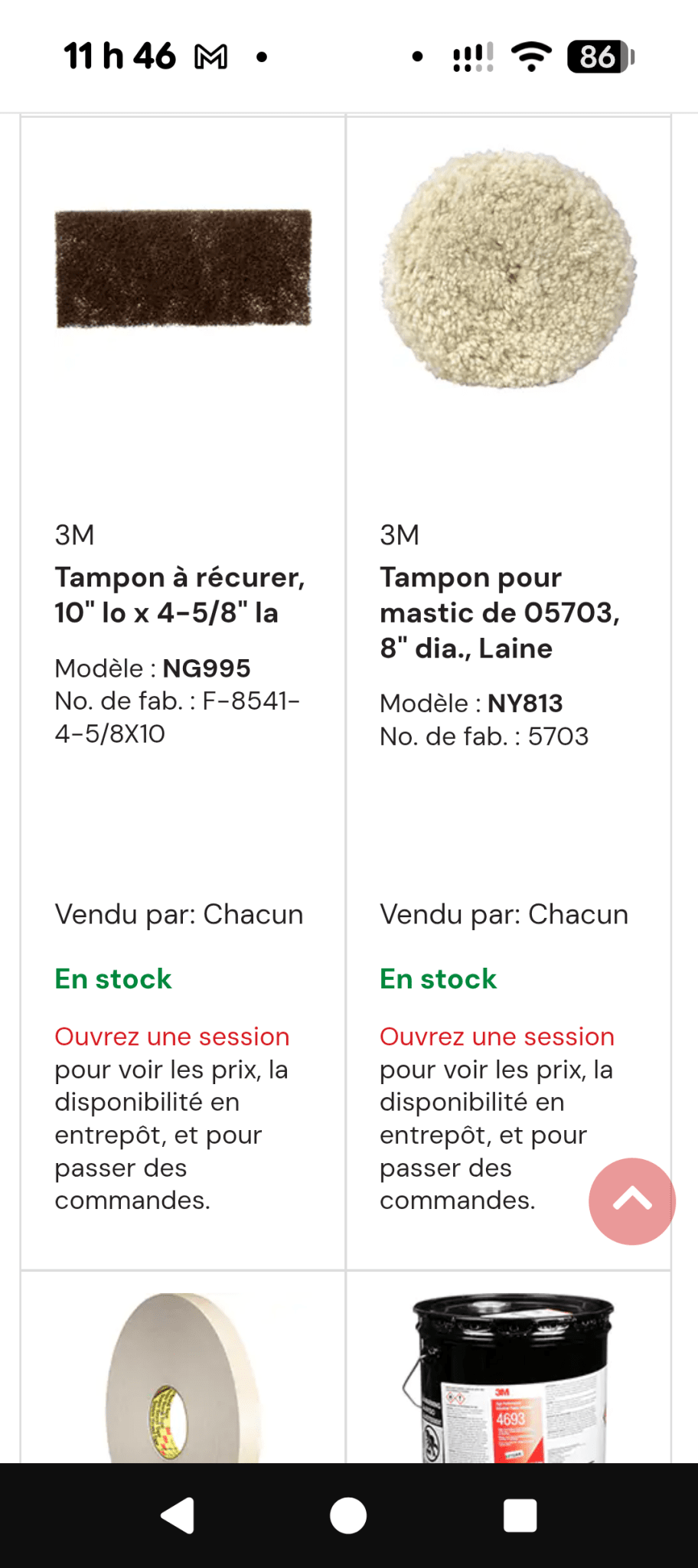Tap the cellular signal icon

472,55
